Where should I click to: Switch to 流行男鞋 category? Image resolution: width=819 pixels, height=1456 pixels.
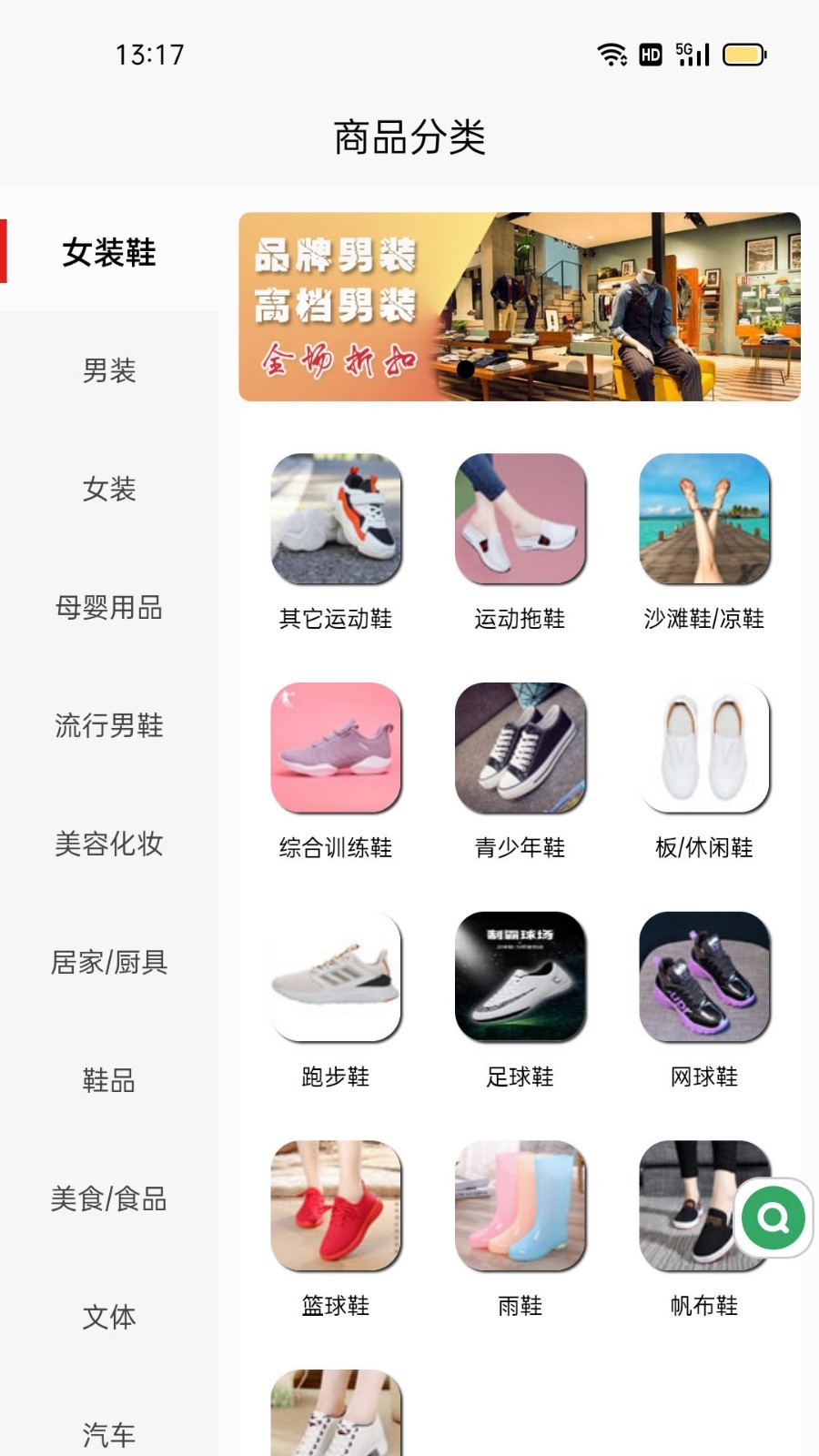(x=109, y=725)
